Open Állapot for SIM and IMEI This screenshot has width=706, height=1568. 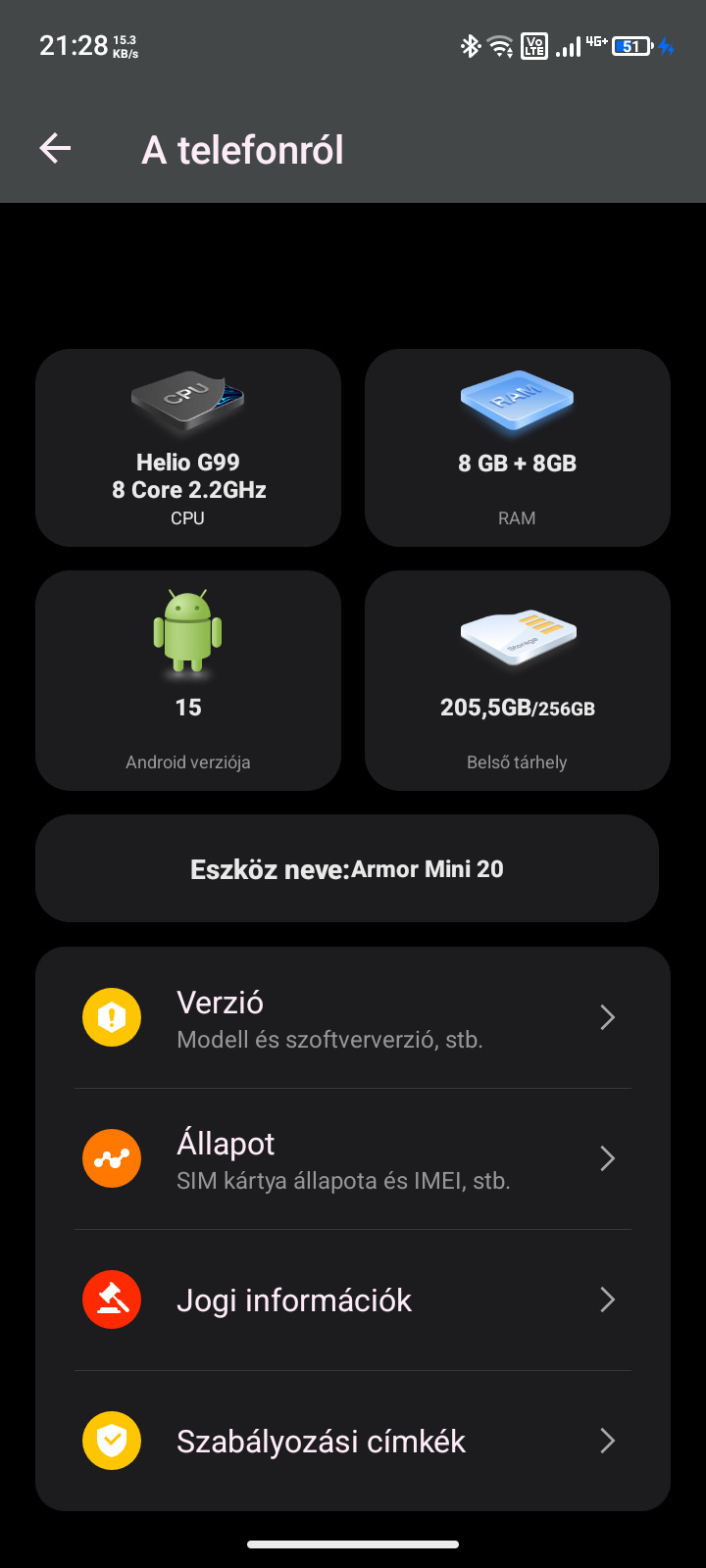353,1159
